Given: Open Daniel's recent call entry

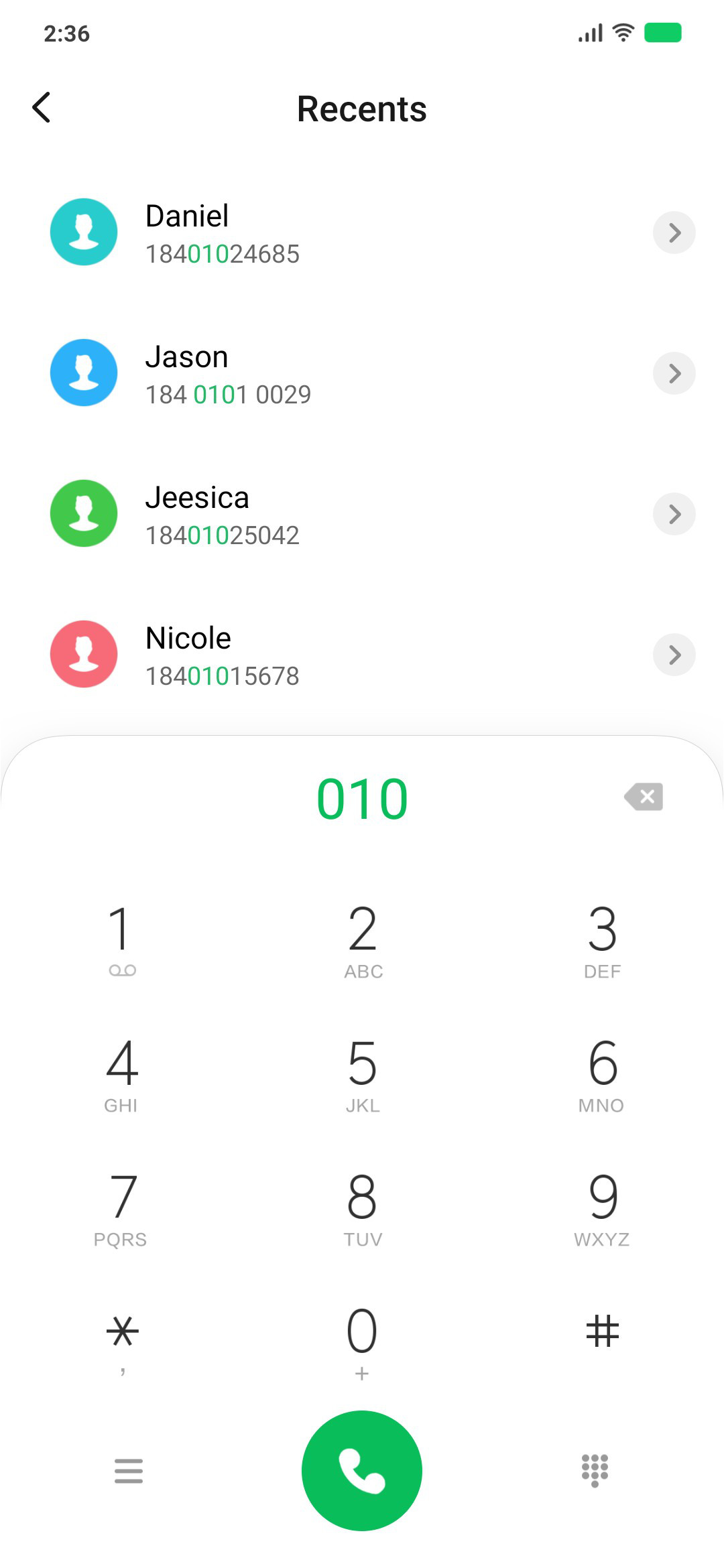Looking at the screenshot, I should click(x=362, y=233).
